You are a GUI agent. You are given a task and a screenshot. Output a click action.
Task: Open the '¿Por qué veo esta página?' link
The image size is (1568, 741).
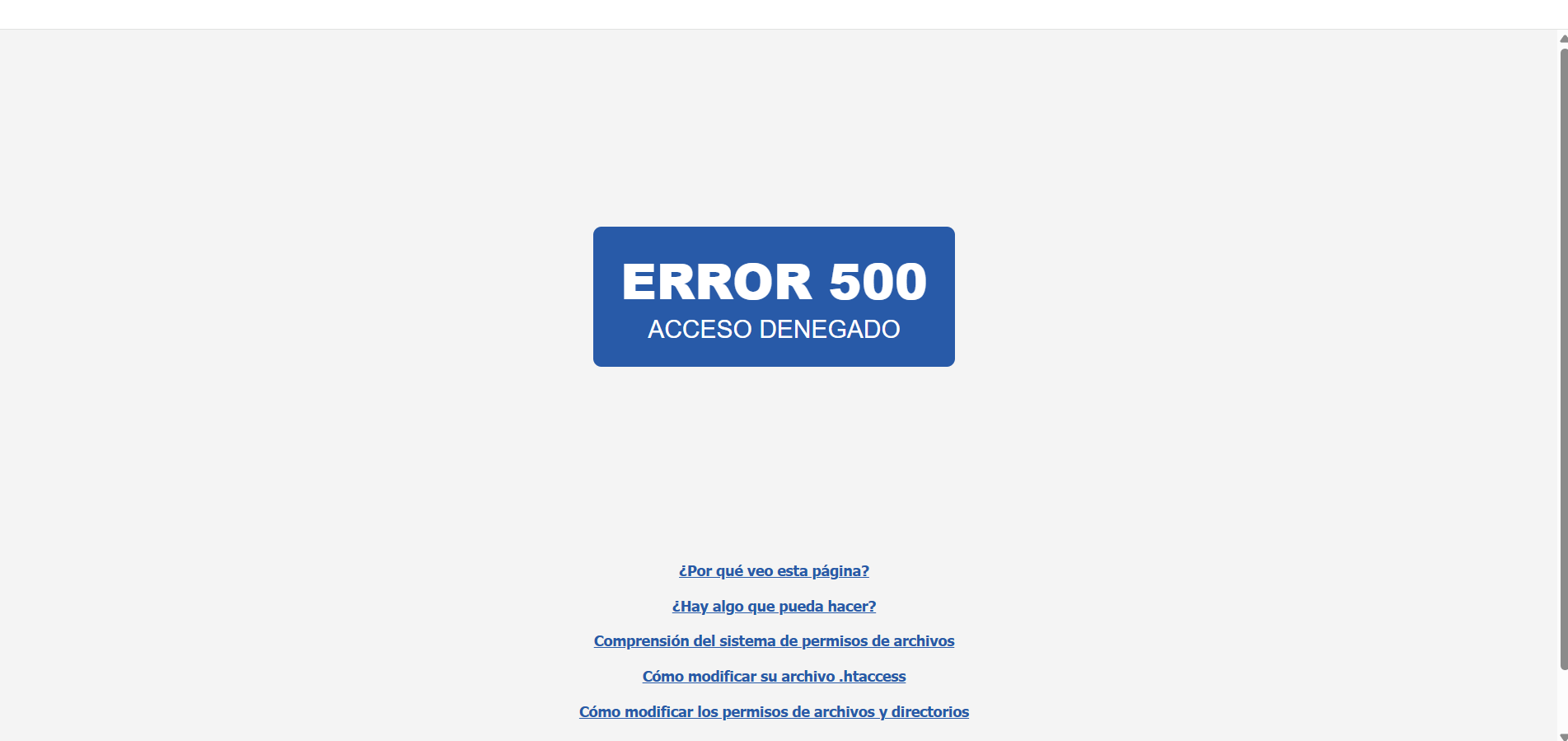tap(774, 571)
